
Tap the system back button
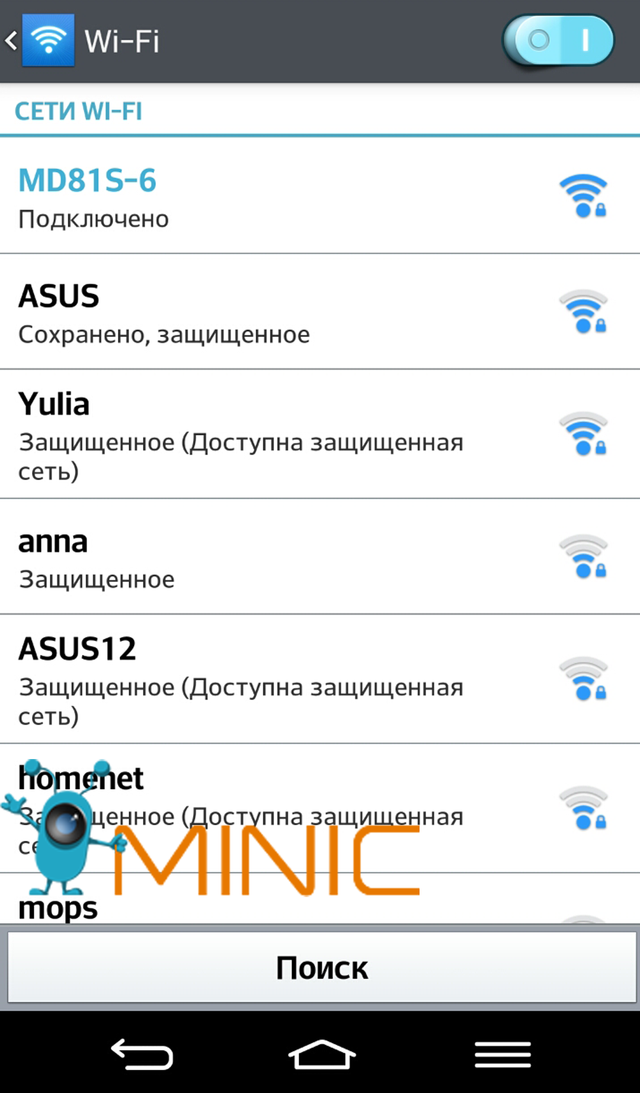tap(141, 1053)
